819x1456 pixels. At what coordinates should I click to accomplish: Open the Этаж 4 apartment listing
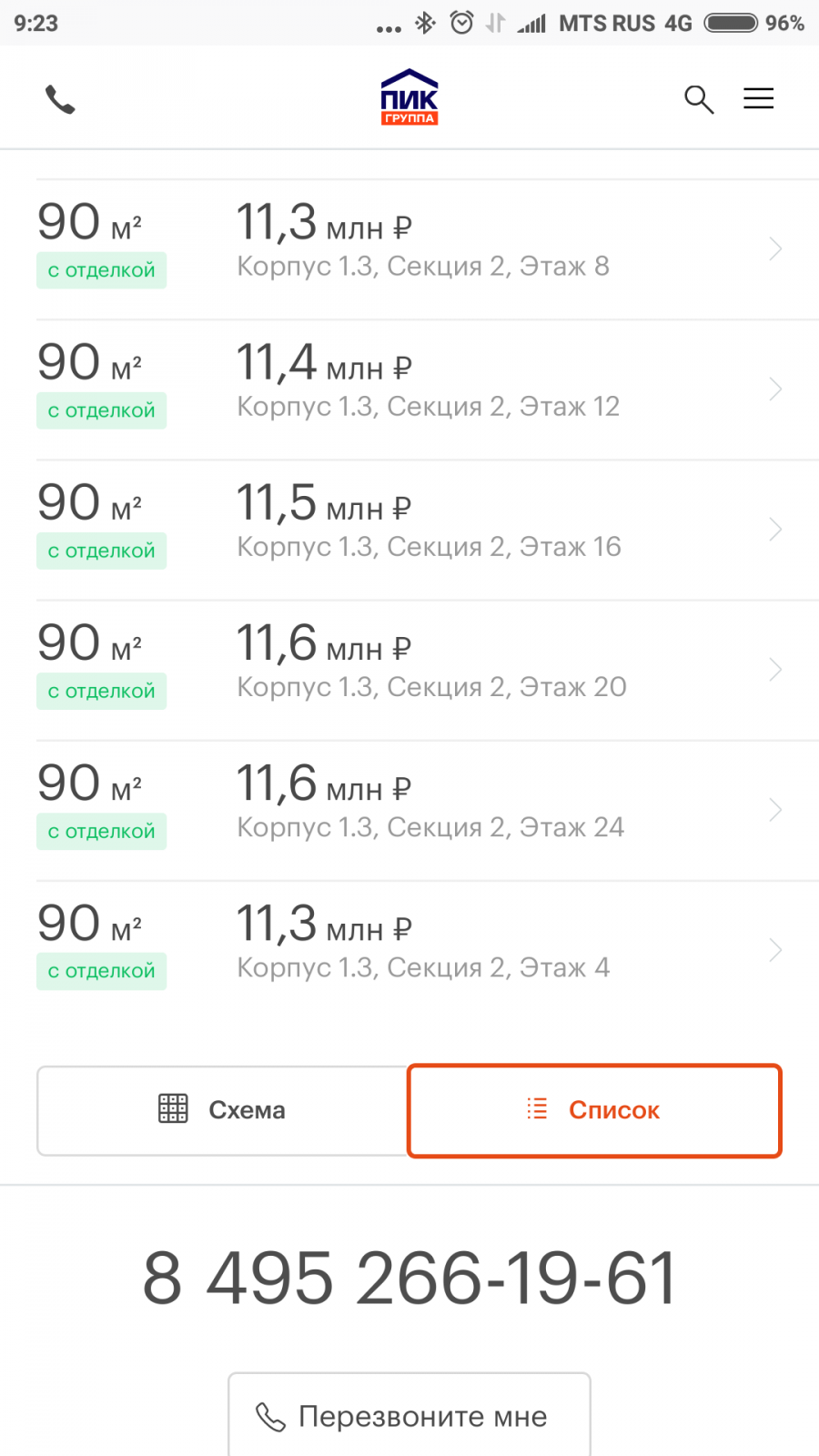pos(409,950)
